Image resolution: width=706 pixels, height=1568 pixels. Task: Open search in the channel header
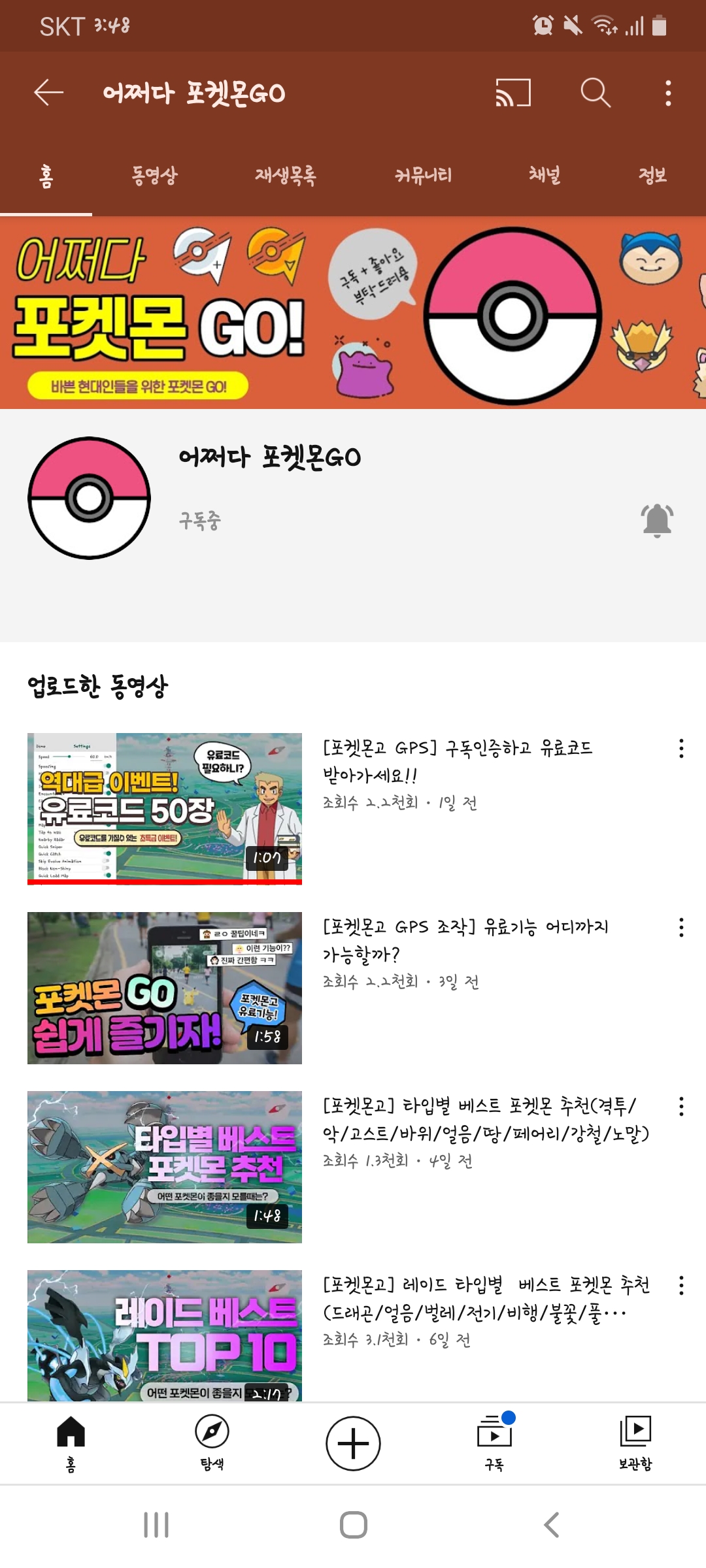tap(596, 93)
